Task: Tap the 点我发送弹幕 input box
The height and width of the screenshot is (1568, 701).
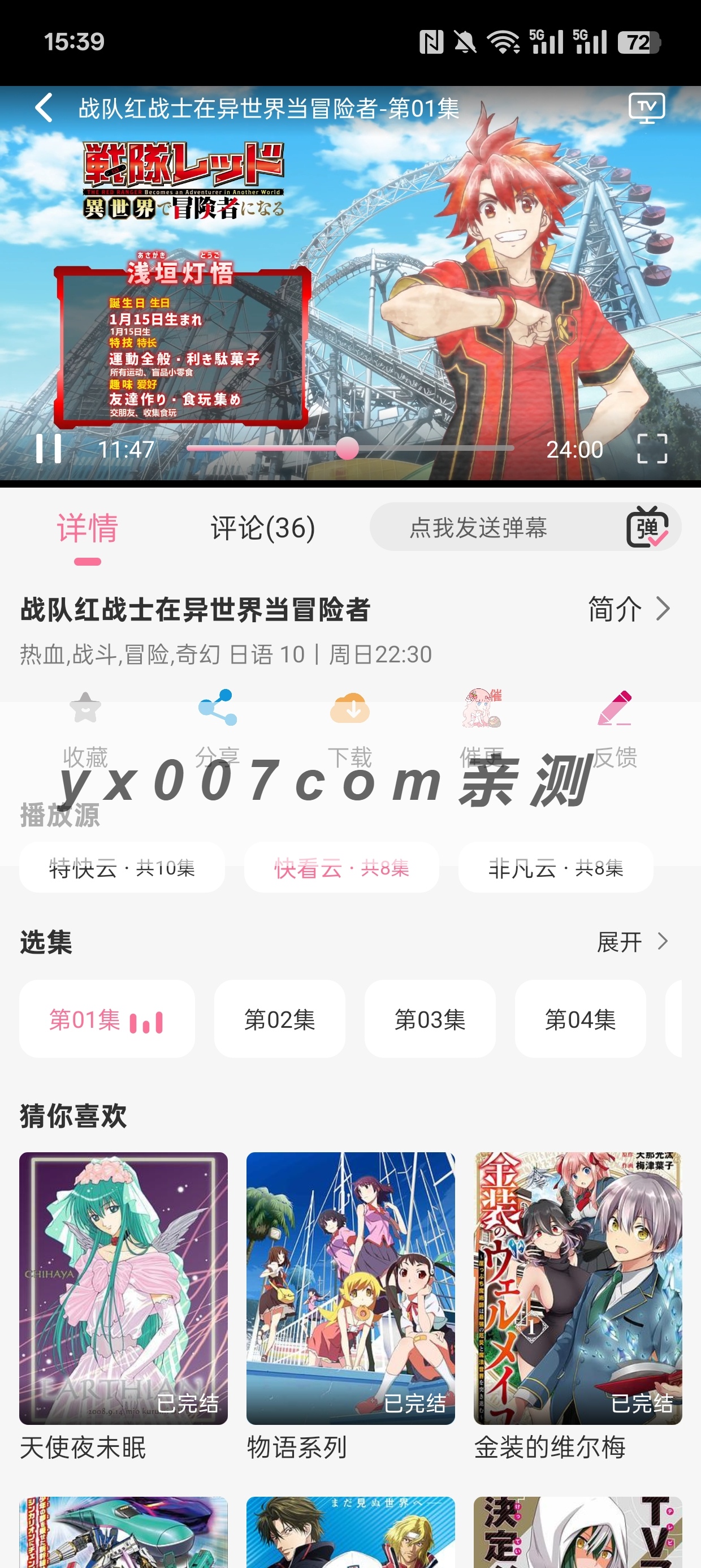Action: 481,527
